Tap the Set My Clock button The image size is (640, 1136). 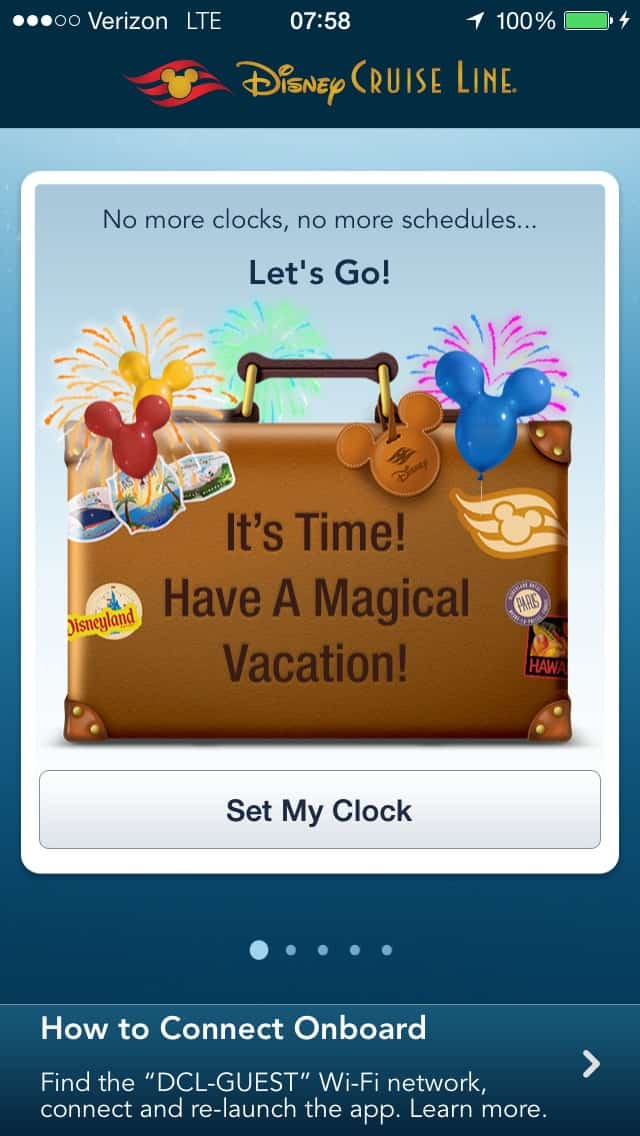319,810
